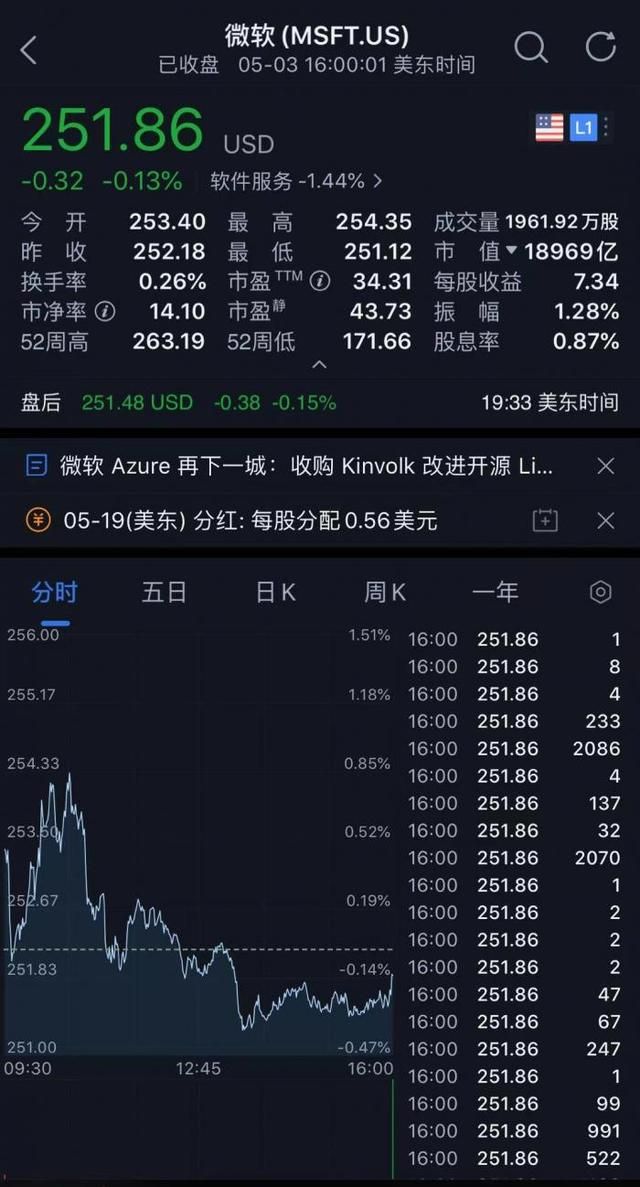Screen dimensions: 640x1187
Task: Add dividend date to calendar
Action: coord(545,520)
